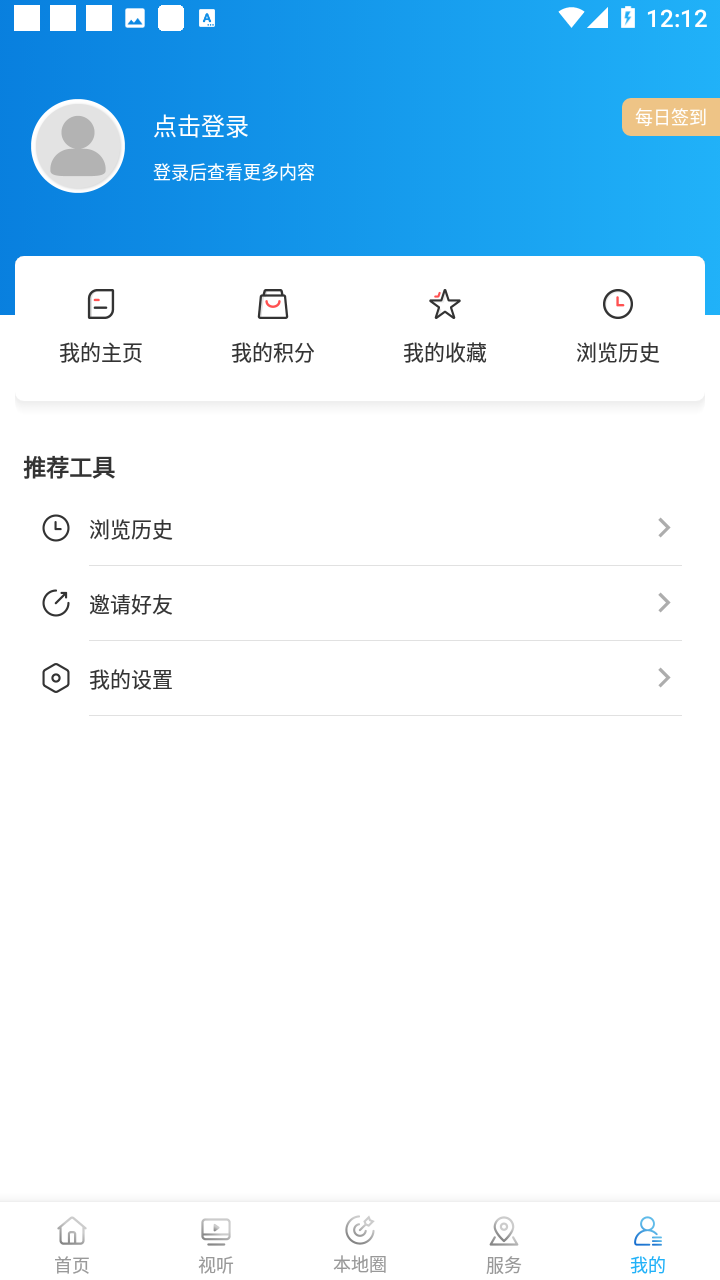Tap the 视听 video tab icon
Viewport: 720px width, 1280px height.
[215, 1231]
